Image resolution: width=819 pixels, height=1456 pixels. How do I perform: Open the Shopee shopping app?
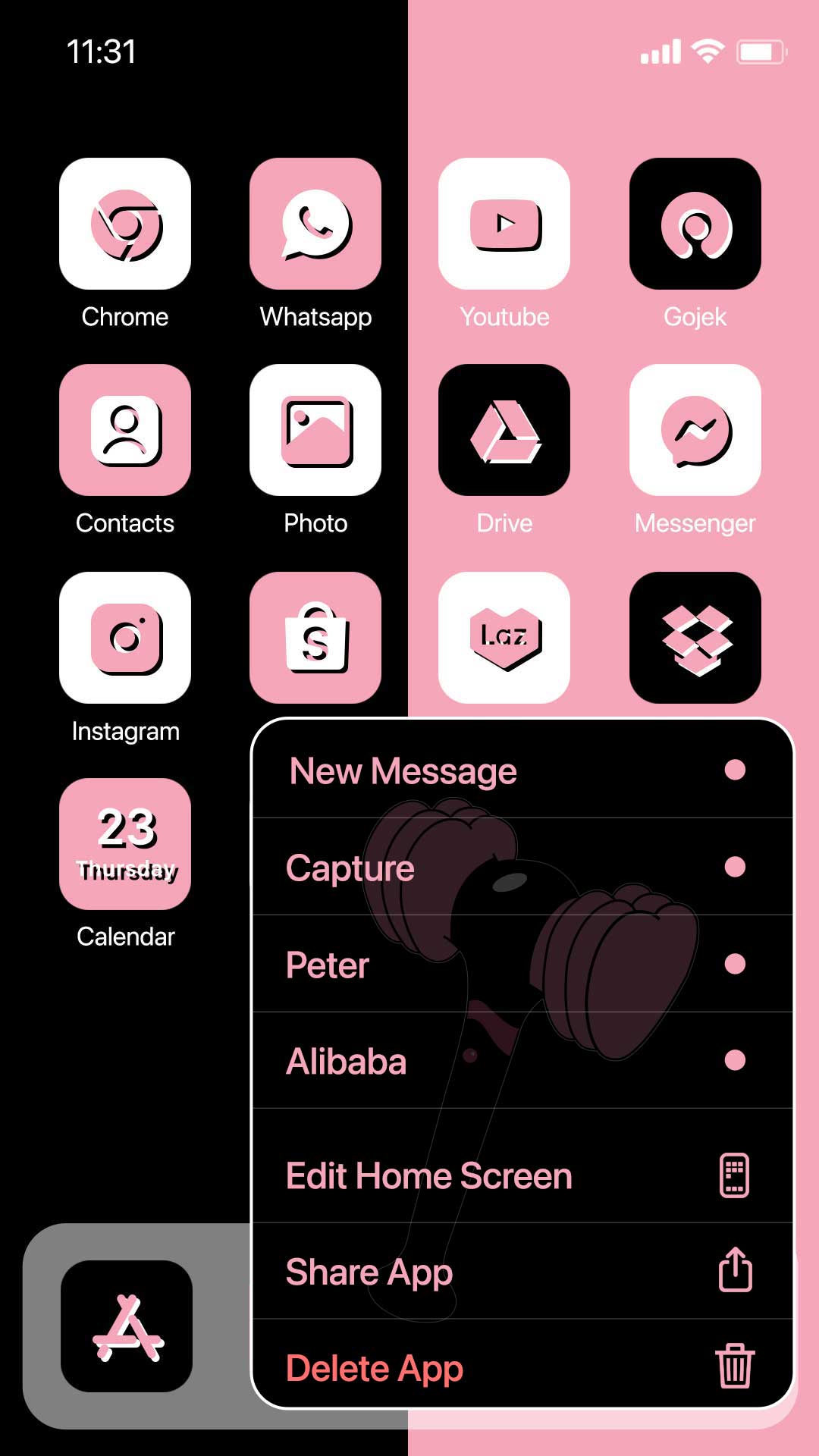click(x=315, y=639)
